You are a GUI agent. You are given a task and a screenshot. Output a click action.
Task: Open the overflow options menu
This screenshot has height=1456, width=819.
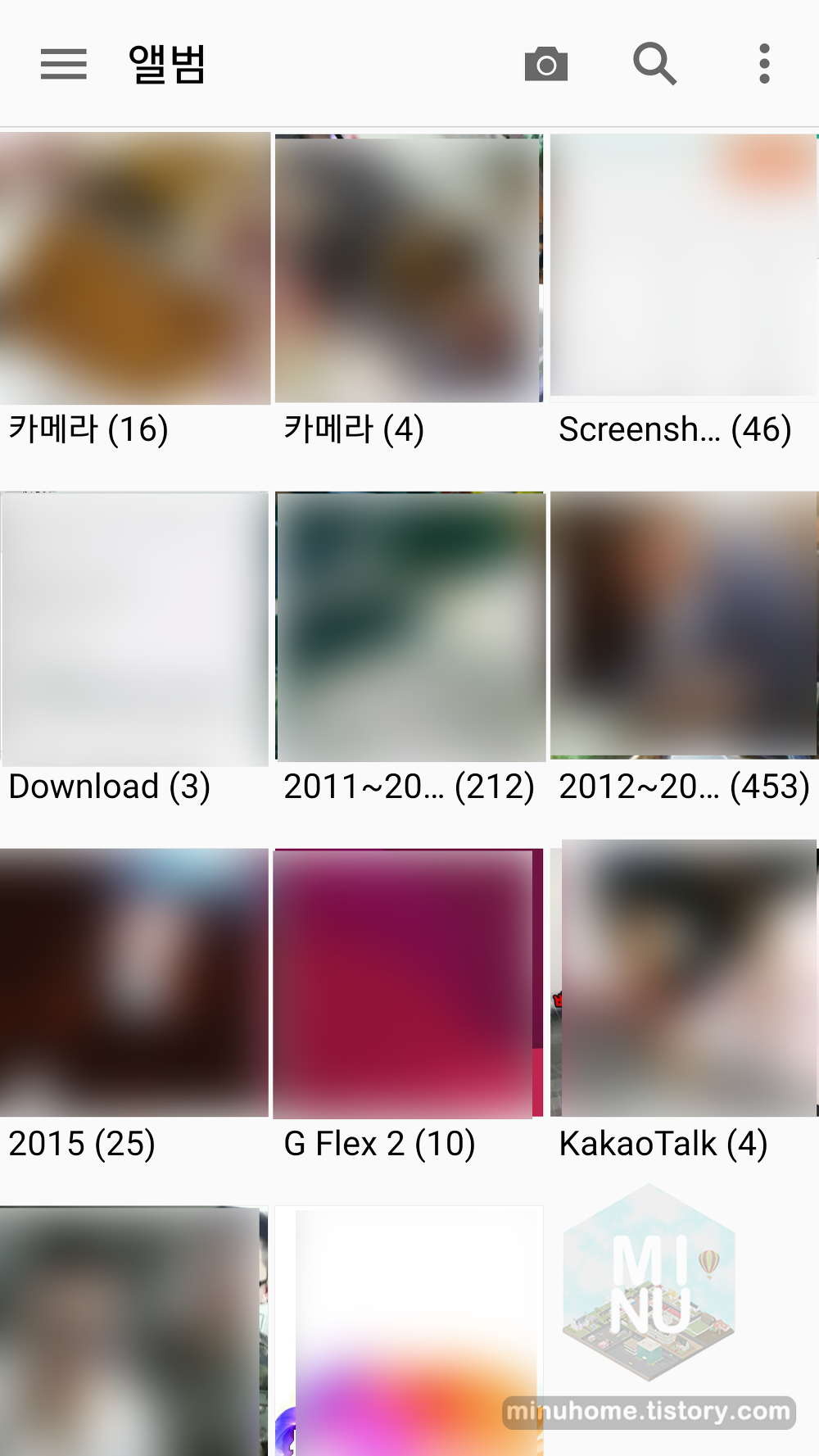tap(764, 64)
